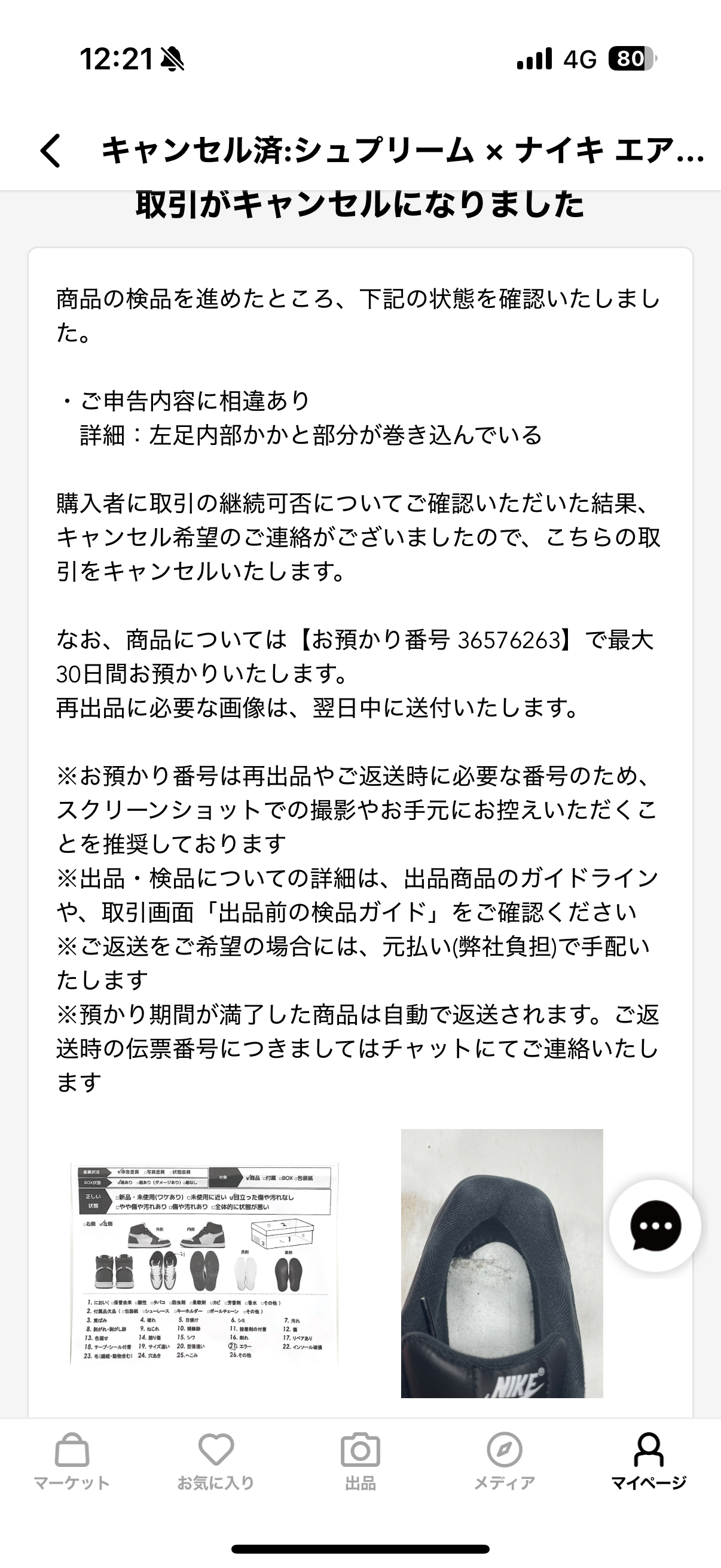Go back using the header arrow
This screenshot has height=1568, width=721.
51,150
